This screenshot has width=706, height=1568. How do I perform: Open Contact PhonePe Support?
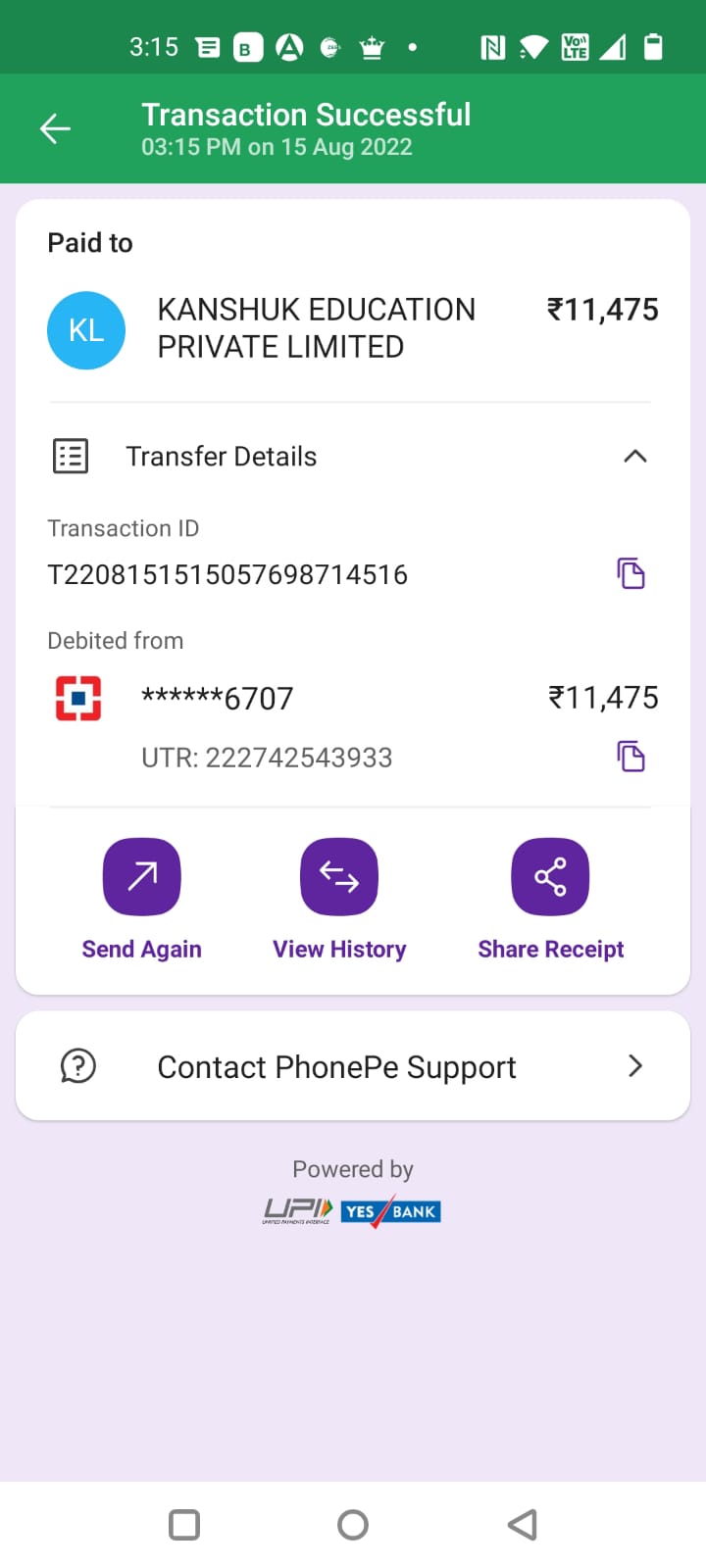pyautogui.click(x=353, y=1066)
